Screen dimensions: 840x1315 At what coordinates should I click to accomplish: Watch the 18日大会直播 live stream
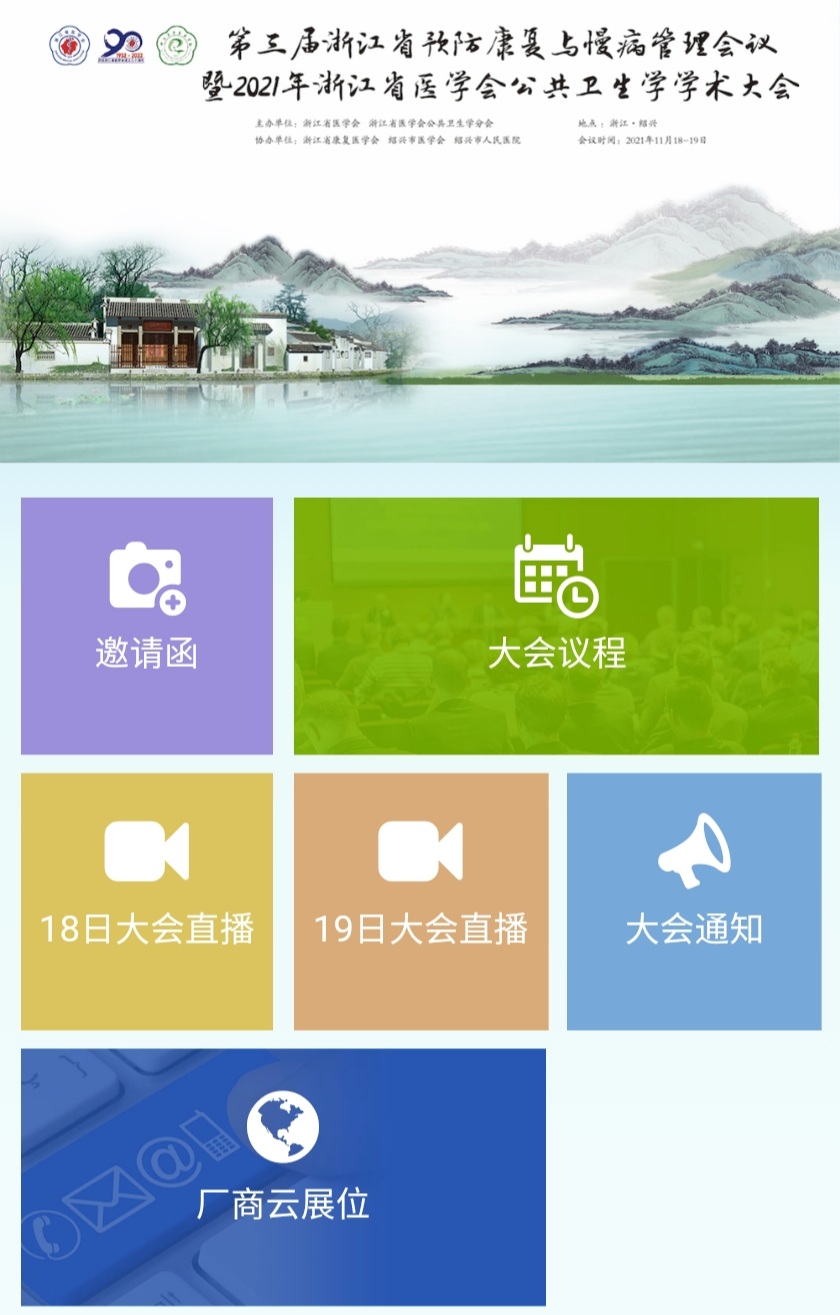146,900
